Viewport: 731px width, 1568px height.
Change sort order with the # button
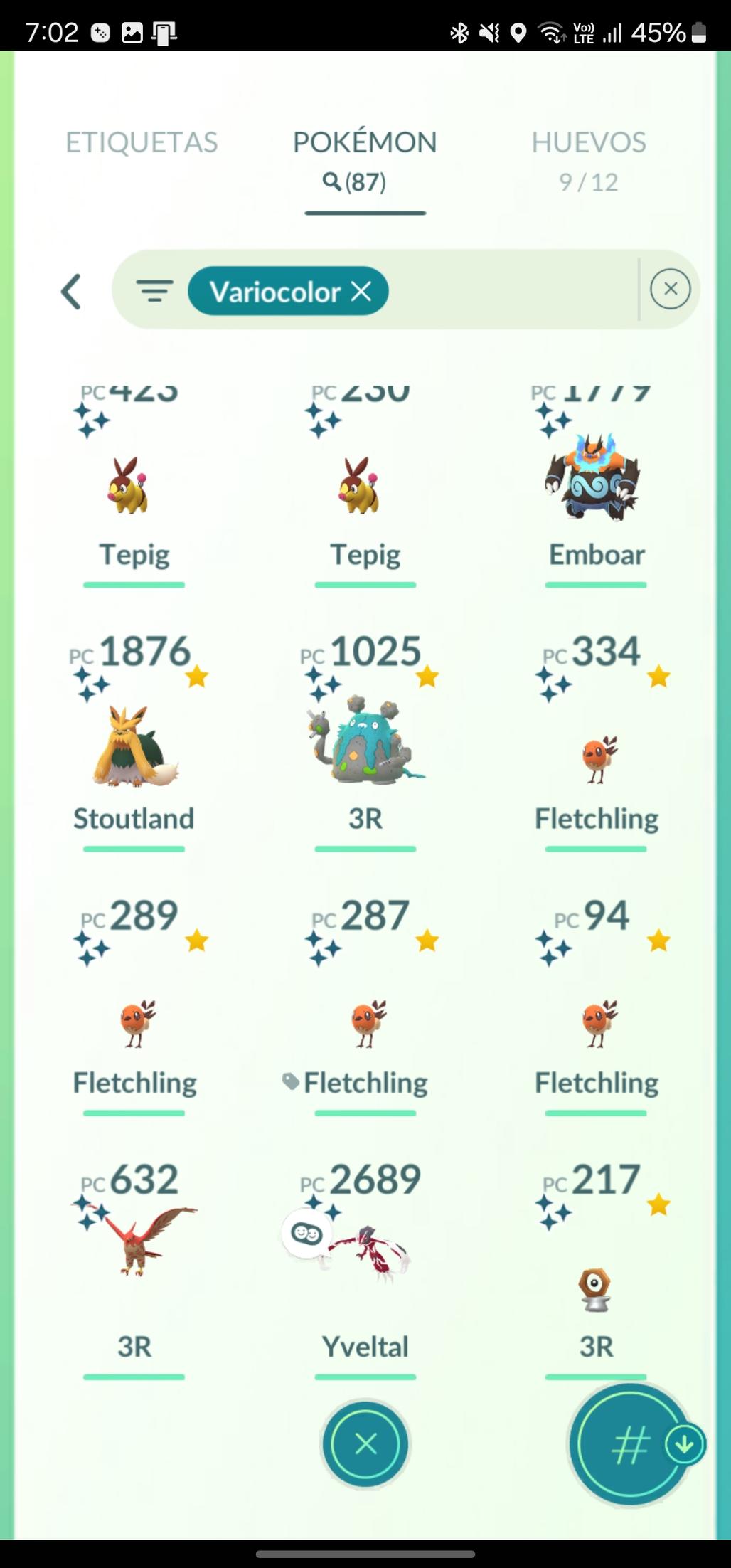tap(629, 1444)
